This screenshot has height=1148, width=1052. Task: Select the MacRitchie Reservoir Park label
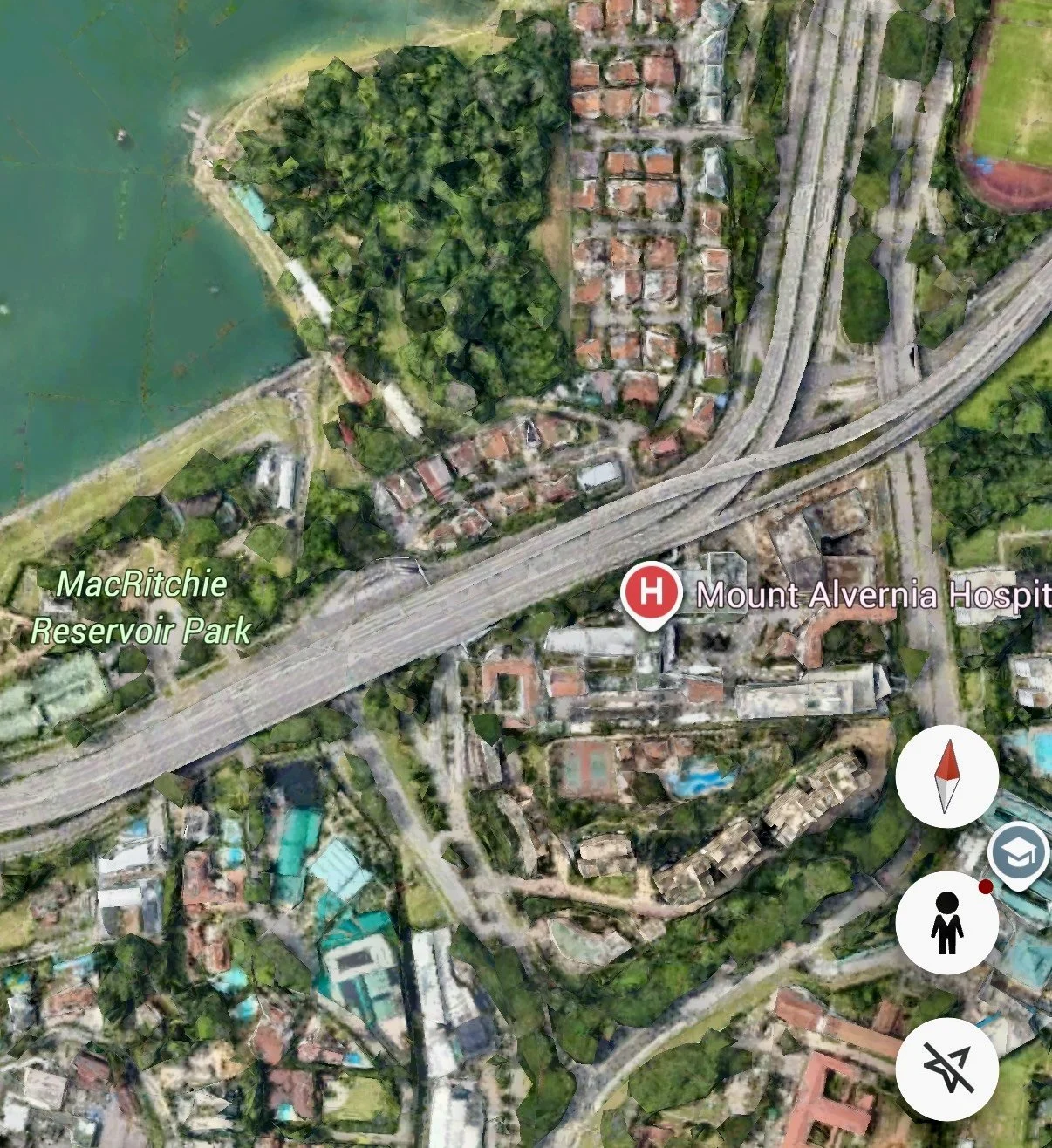click(x=140, y=606)
